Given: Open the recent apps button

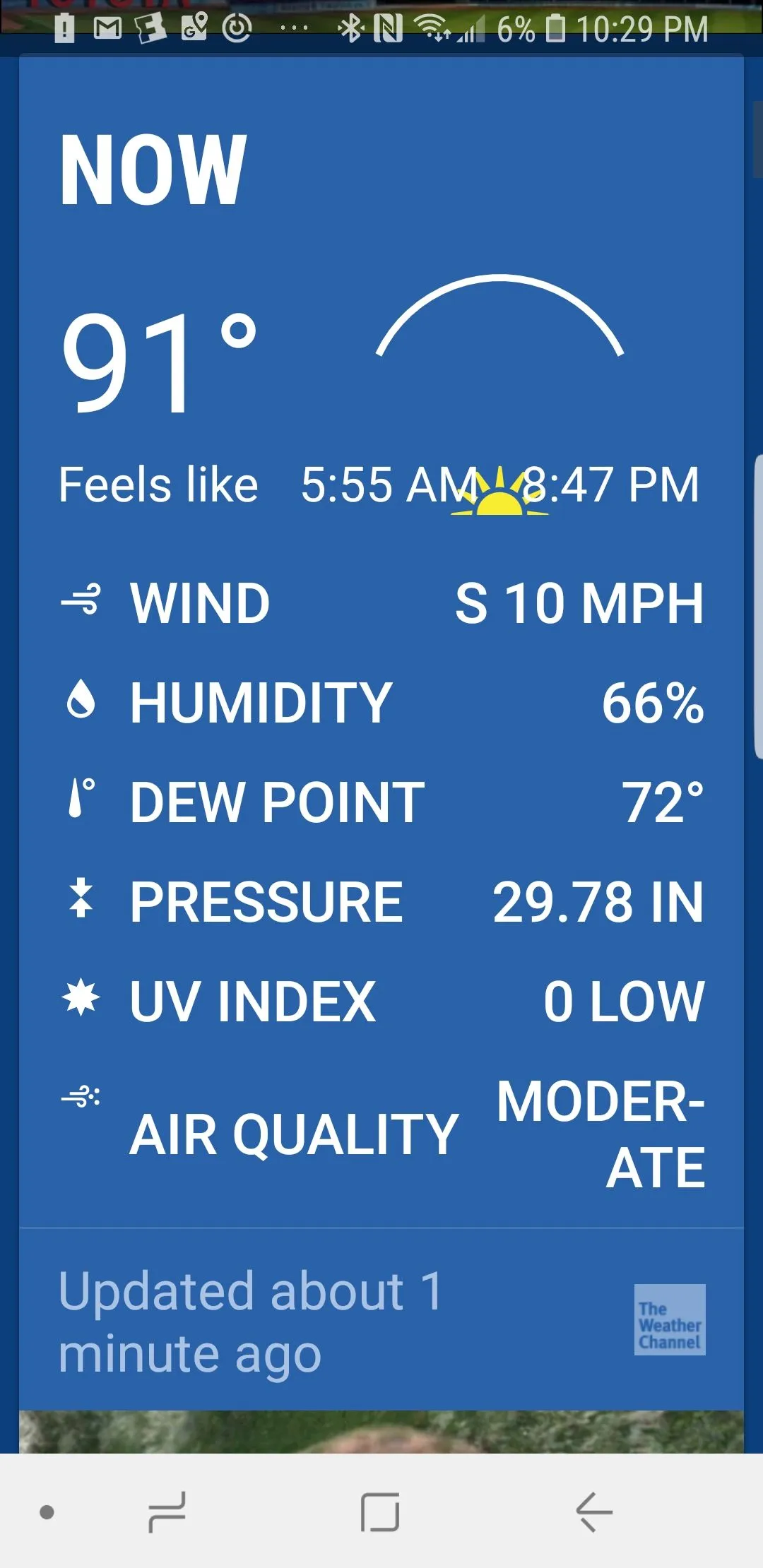Looking at the screenshot, I should click(x=167, y=1511).
